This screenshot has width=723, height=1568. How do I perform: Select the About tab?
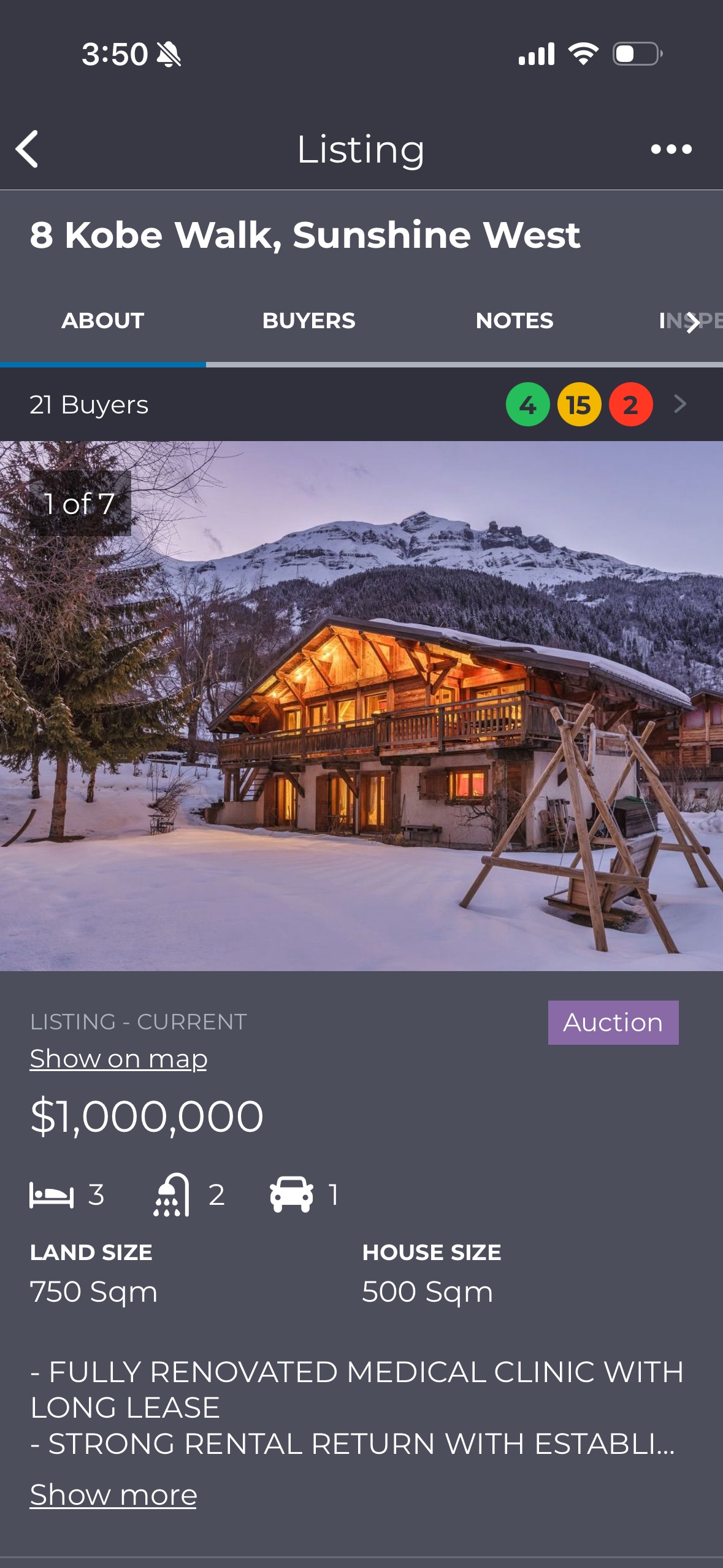click(102, 321)
